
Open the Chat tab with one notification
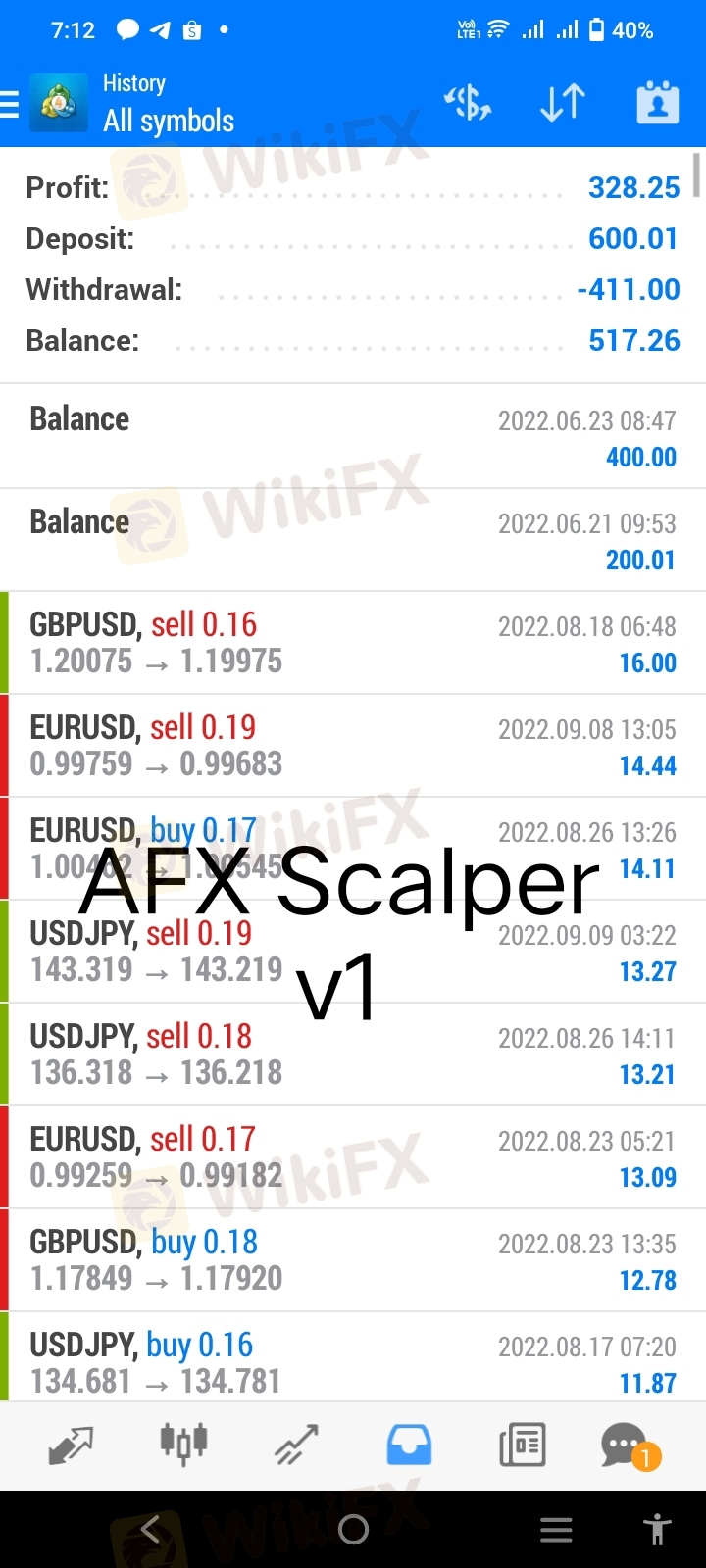626,1445
